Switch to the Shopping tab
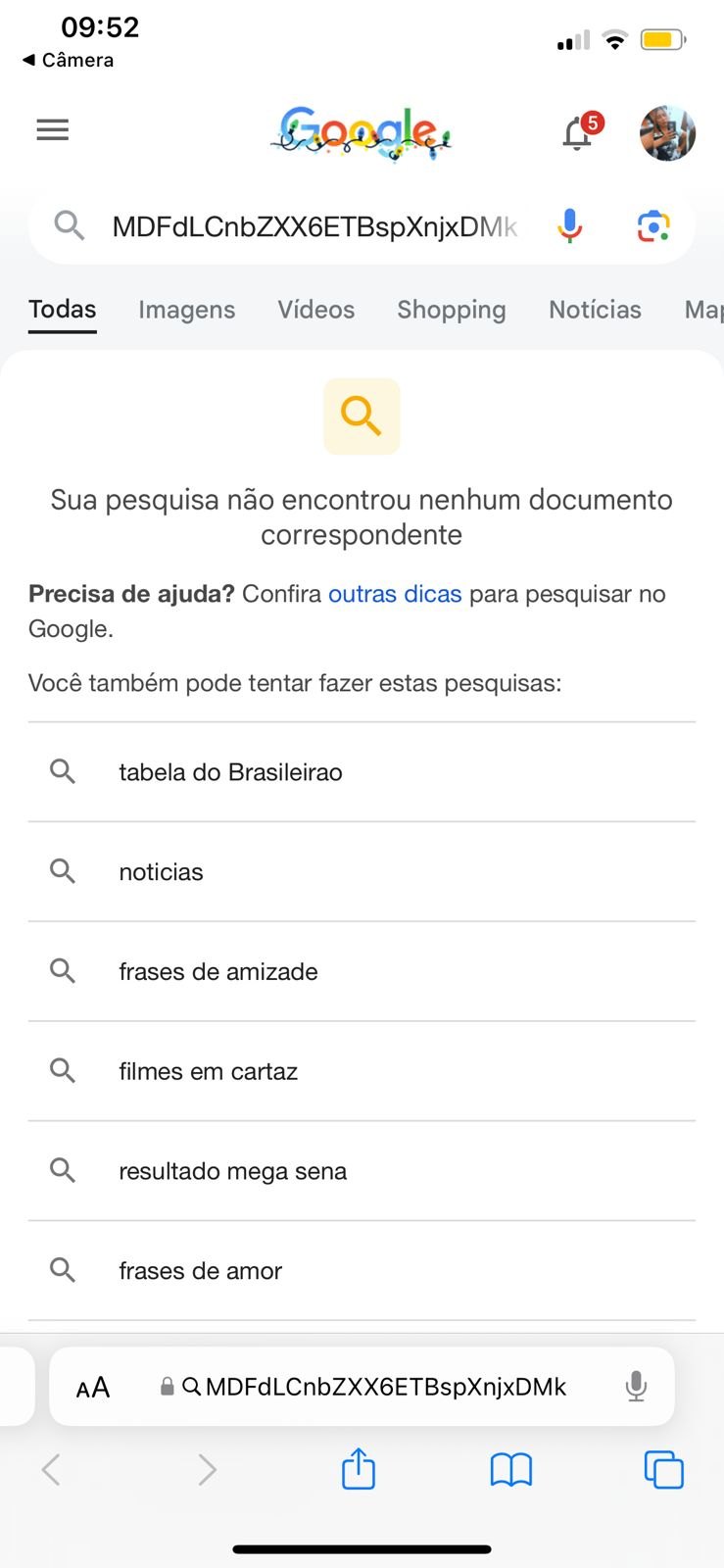 [x=451, y=310]
